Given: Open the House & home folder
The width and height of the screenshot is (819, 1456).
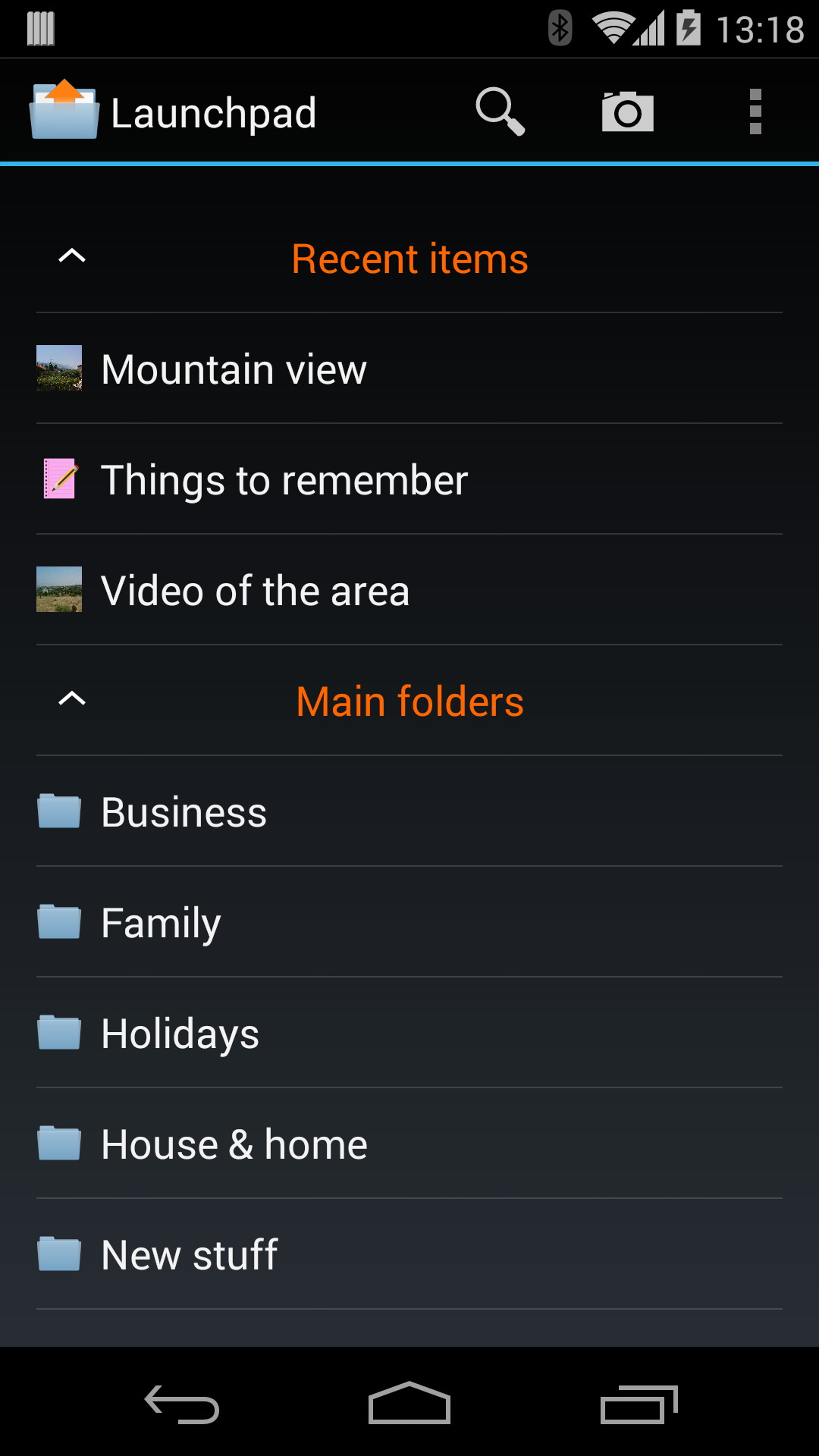Looking at the screenshot, I should pyautogui.click(x=234, y=1144).
